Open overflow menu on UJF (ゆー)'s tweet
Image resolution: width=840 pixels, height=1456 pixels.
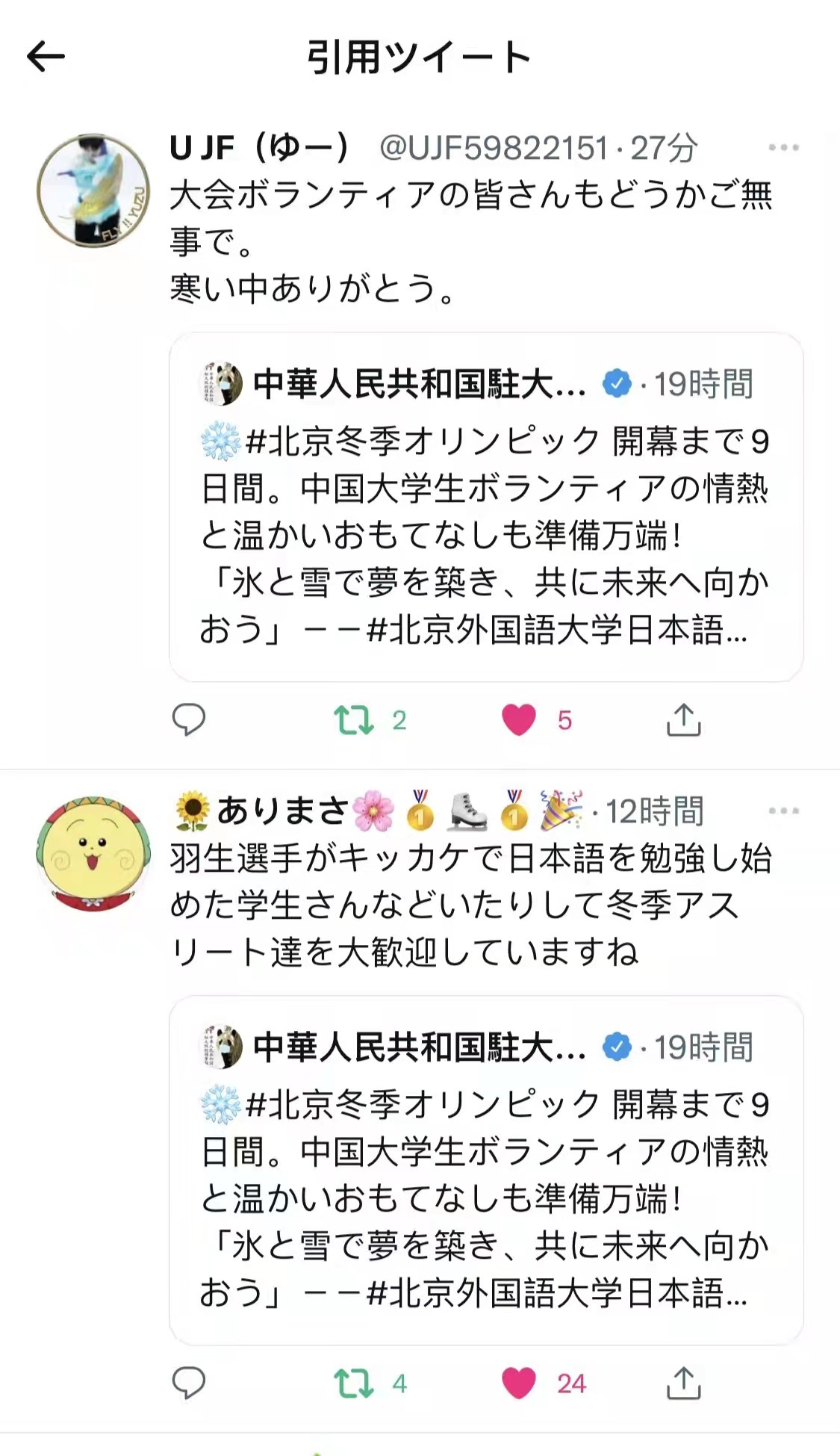point(783,148)
